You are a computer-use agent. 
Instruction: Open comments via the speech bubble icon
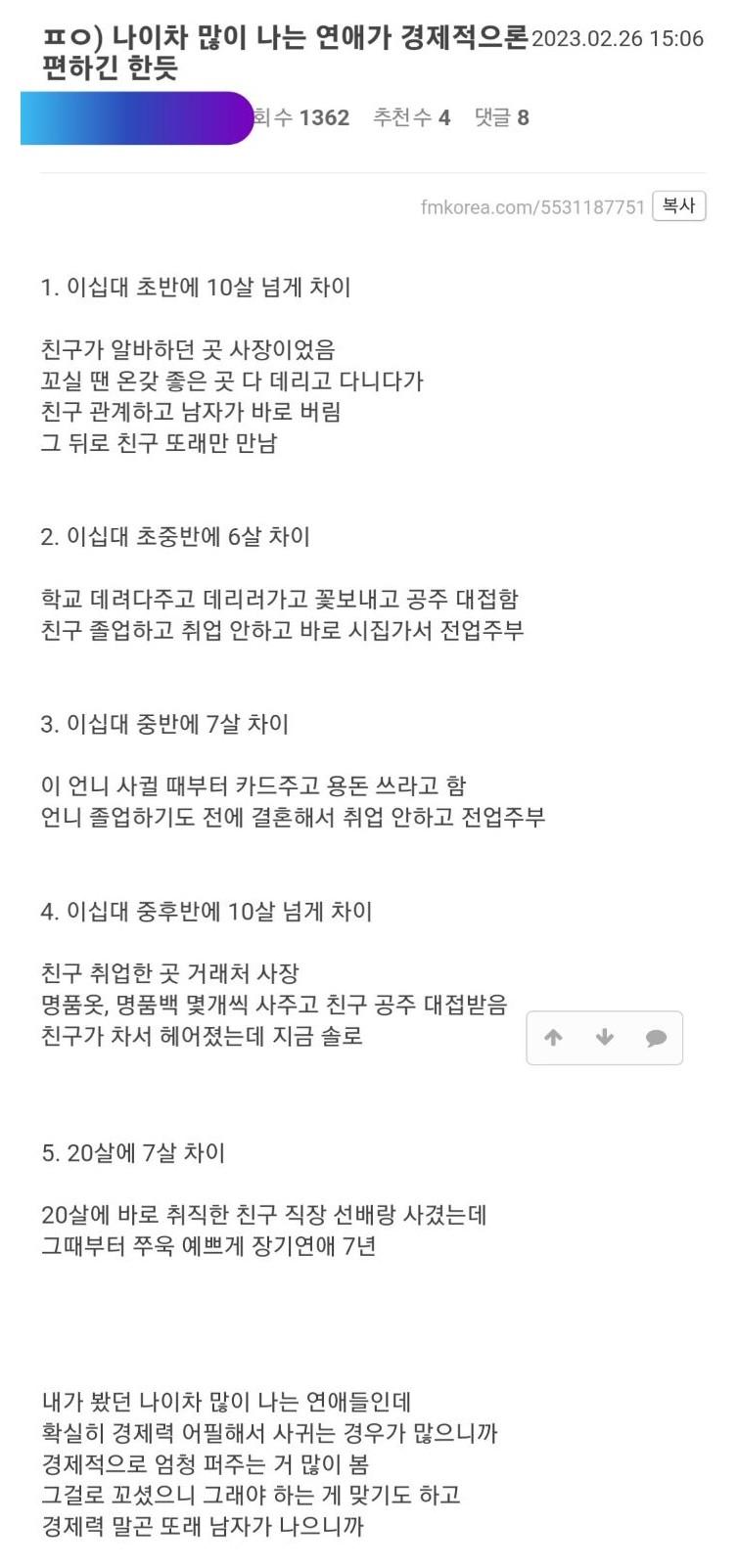[x=656, y=1038]
